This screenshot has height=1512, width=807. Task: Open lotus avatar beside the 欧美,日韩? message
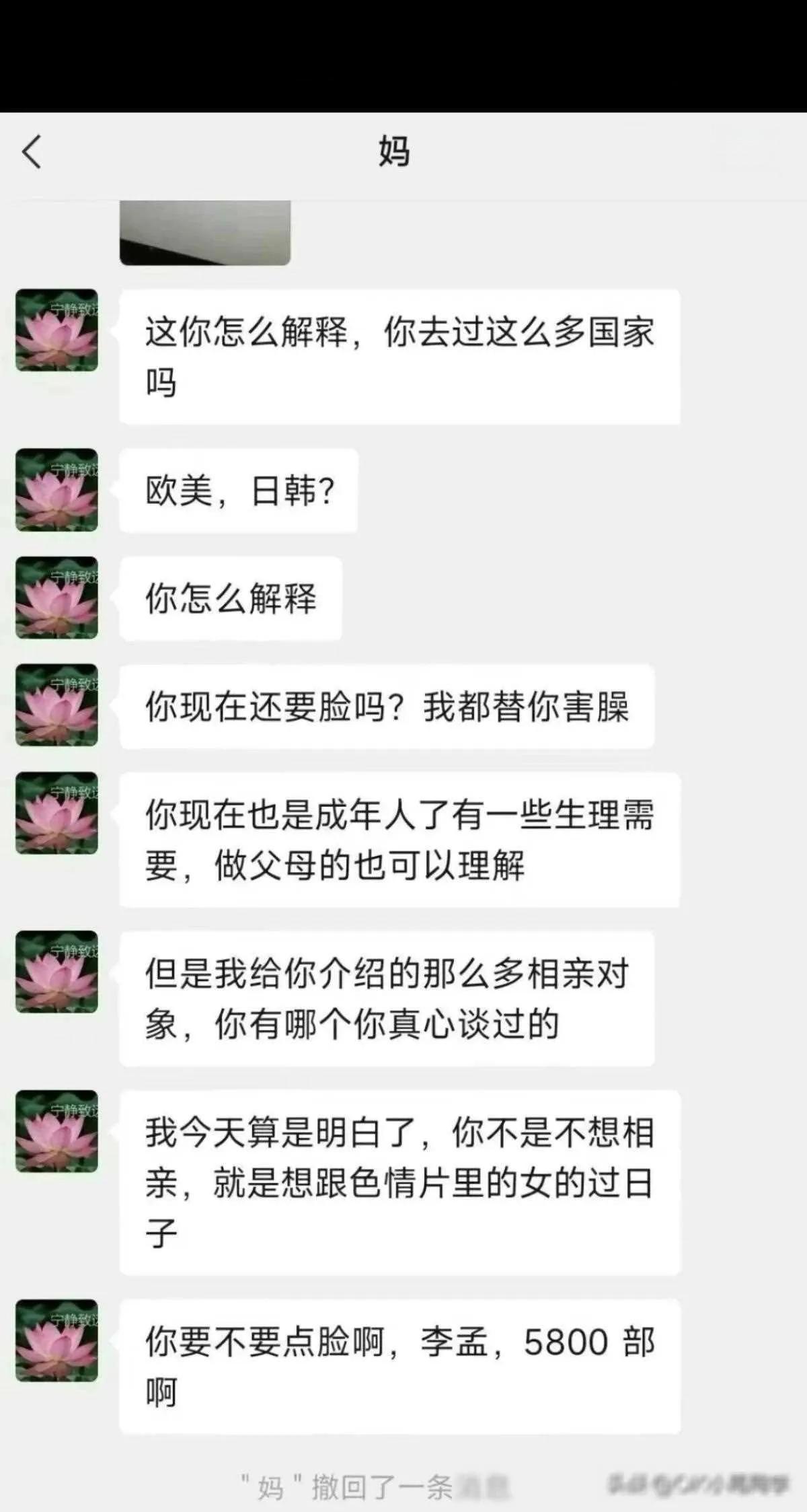(57, 490)
